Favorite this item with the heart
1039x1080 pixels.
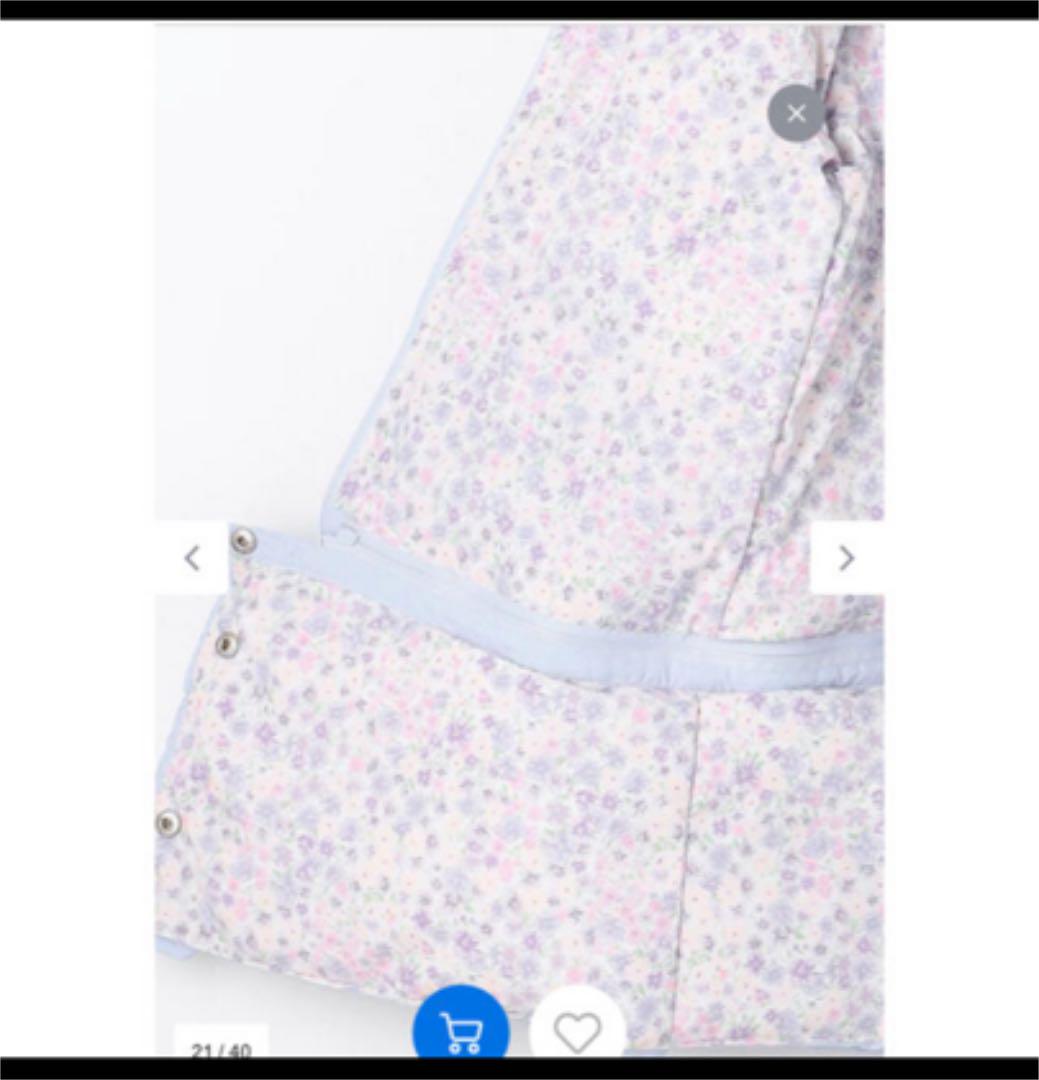(x=577, y=1030)
